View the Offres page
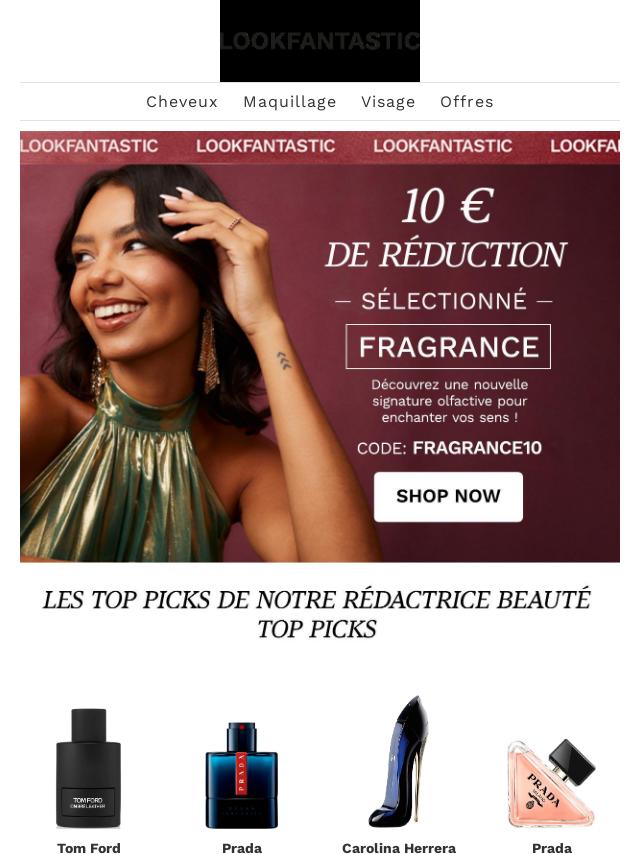Image resolution: width=640 pixels, height=854 pixels. coord(467,102)
